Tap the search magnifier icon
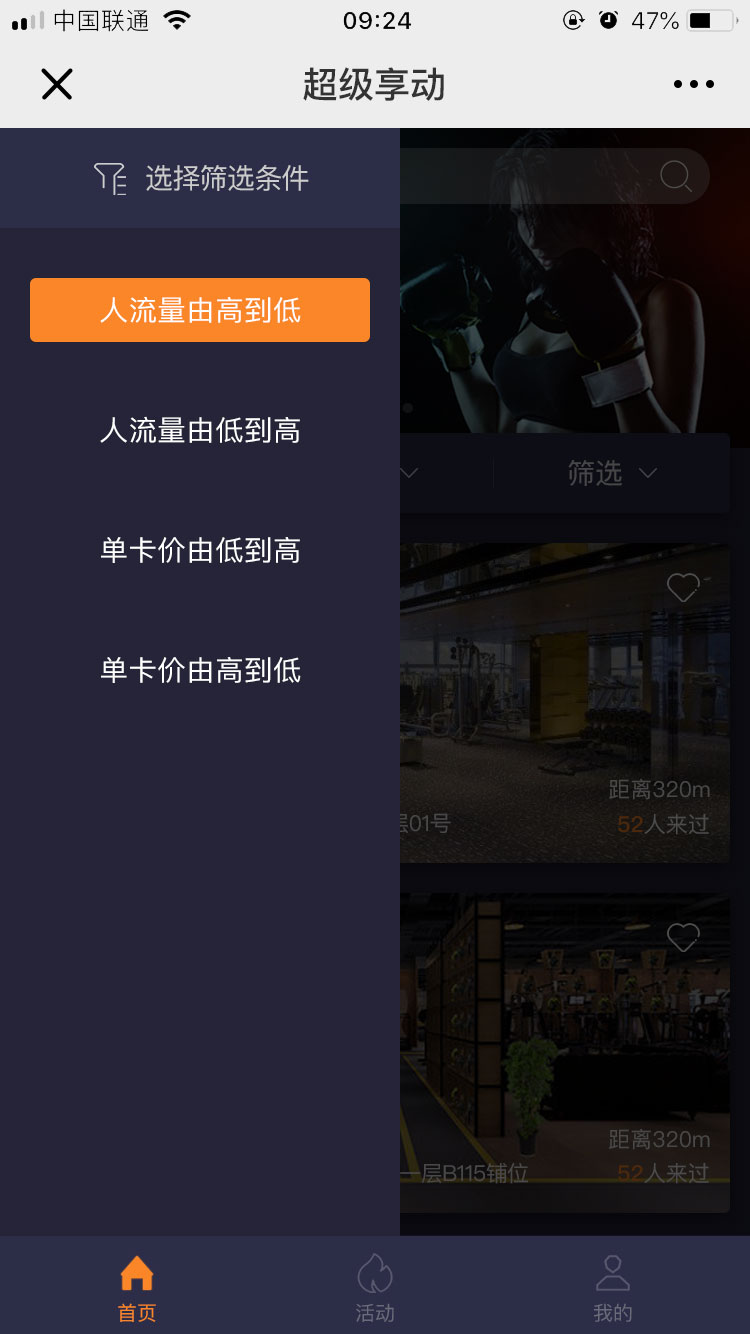 pos(676,177)
